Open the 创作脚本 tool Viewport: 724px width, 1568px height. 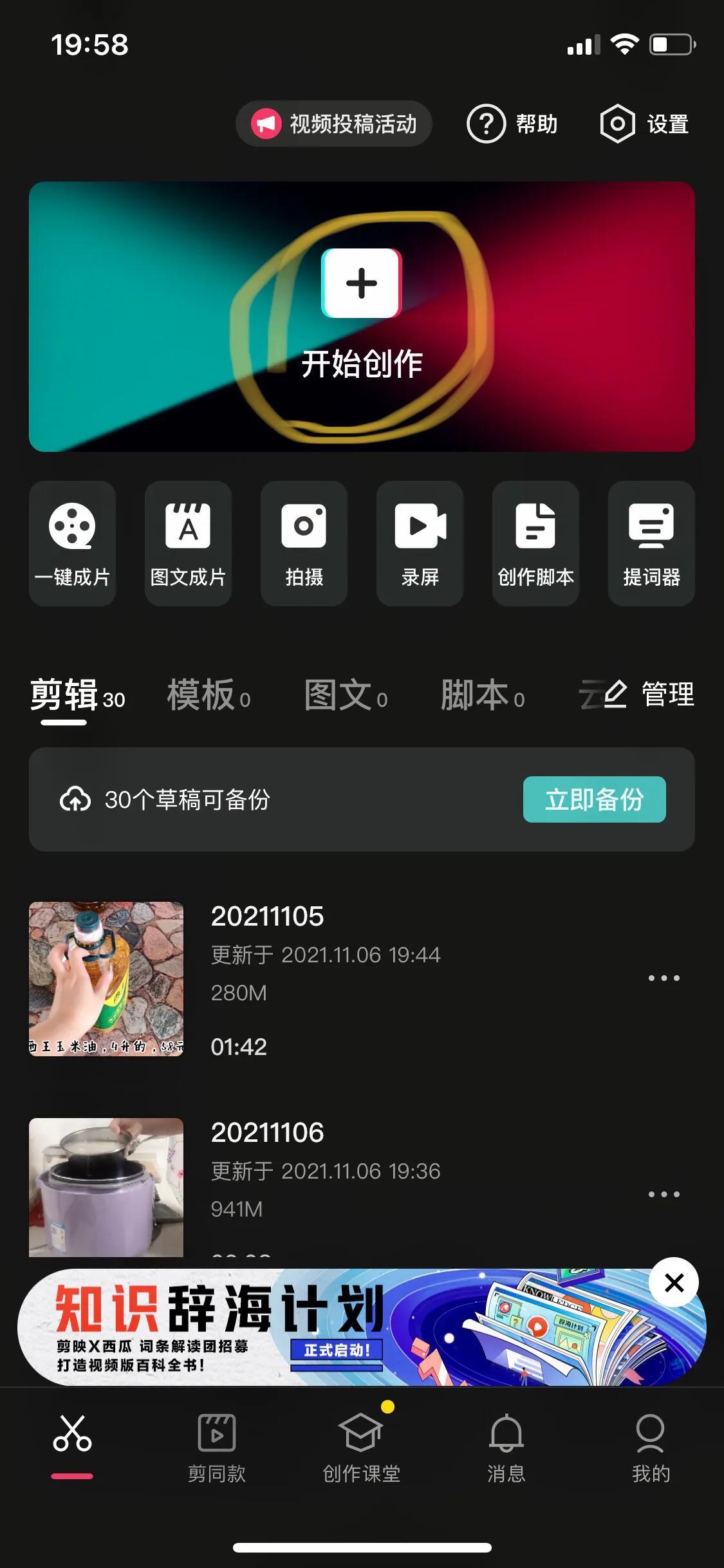tap(535, 543)
